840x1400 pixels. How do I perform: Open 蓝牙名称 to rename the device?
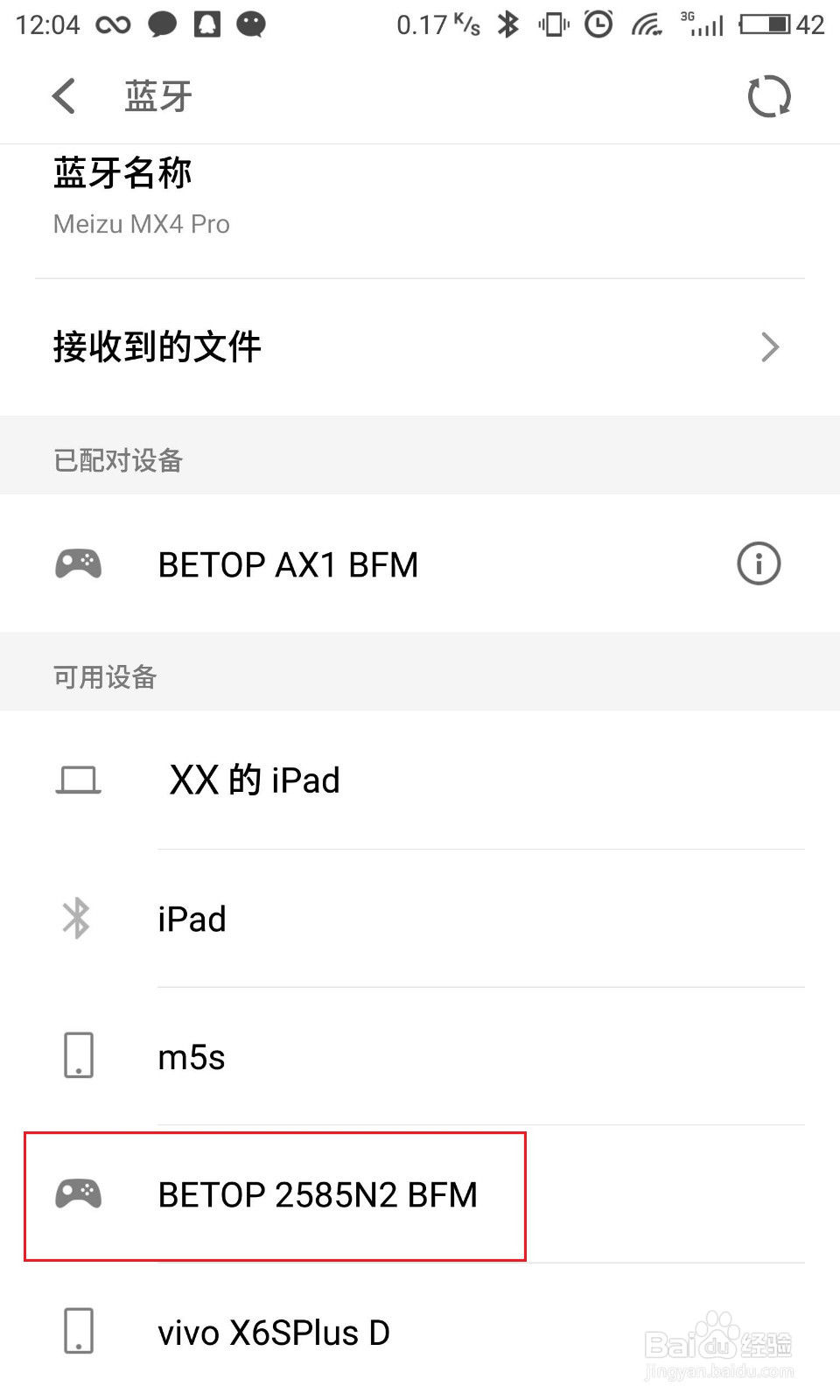tap(262, 198)
